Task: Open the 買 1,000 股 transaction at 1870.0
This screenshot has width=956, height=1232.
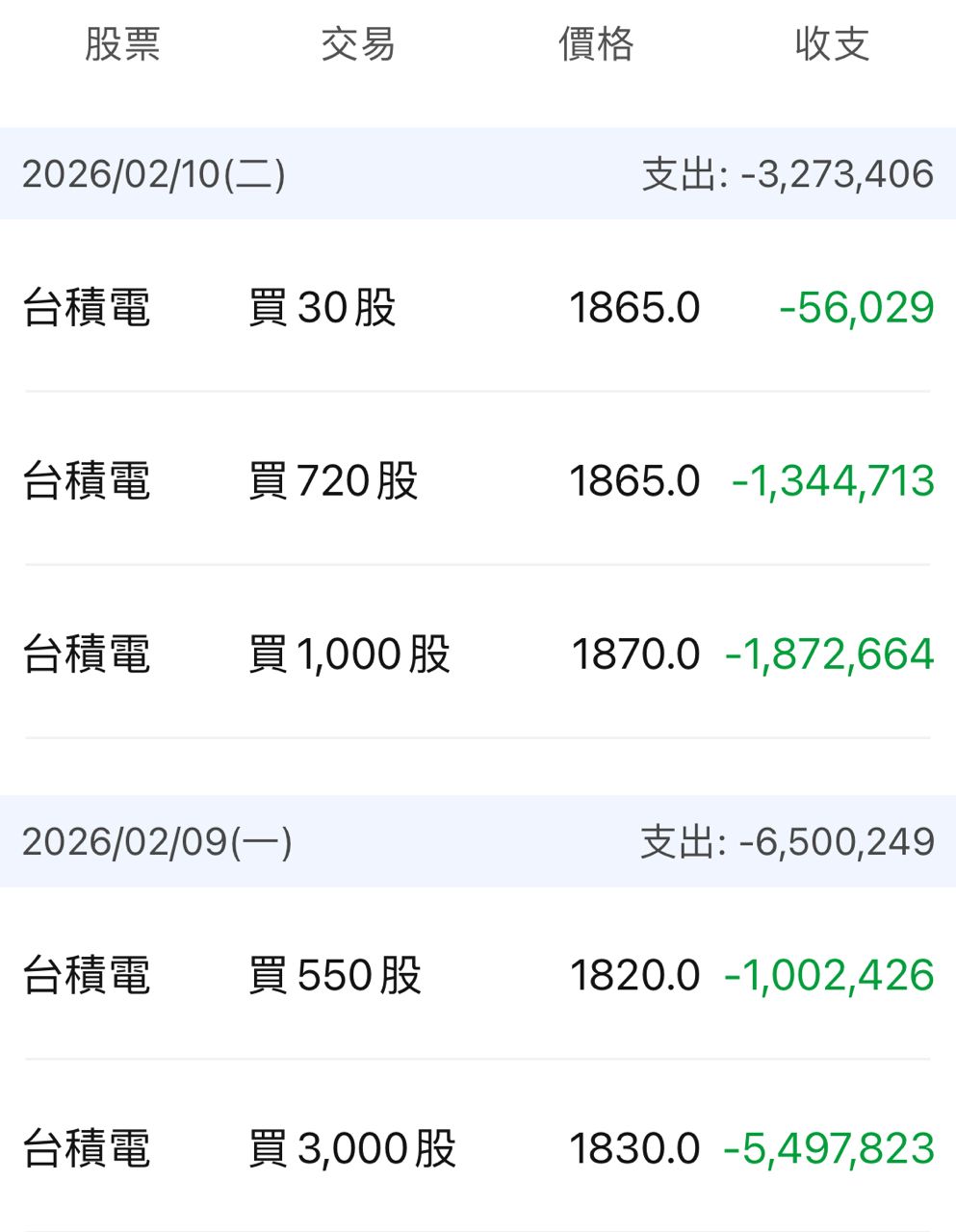Action: [x=478, y=654]
